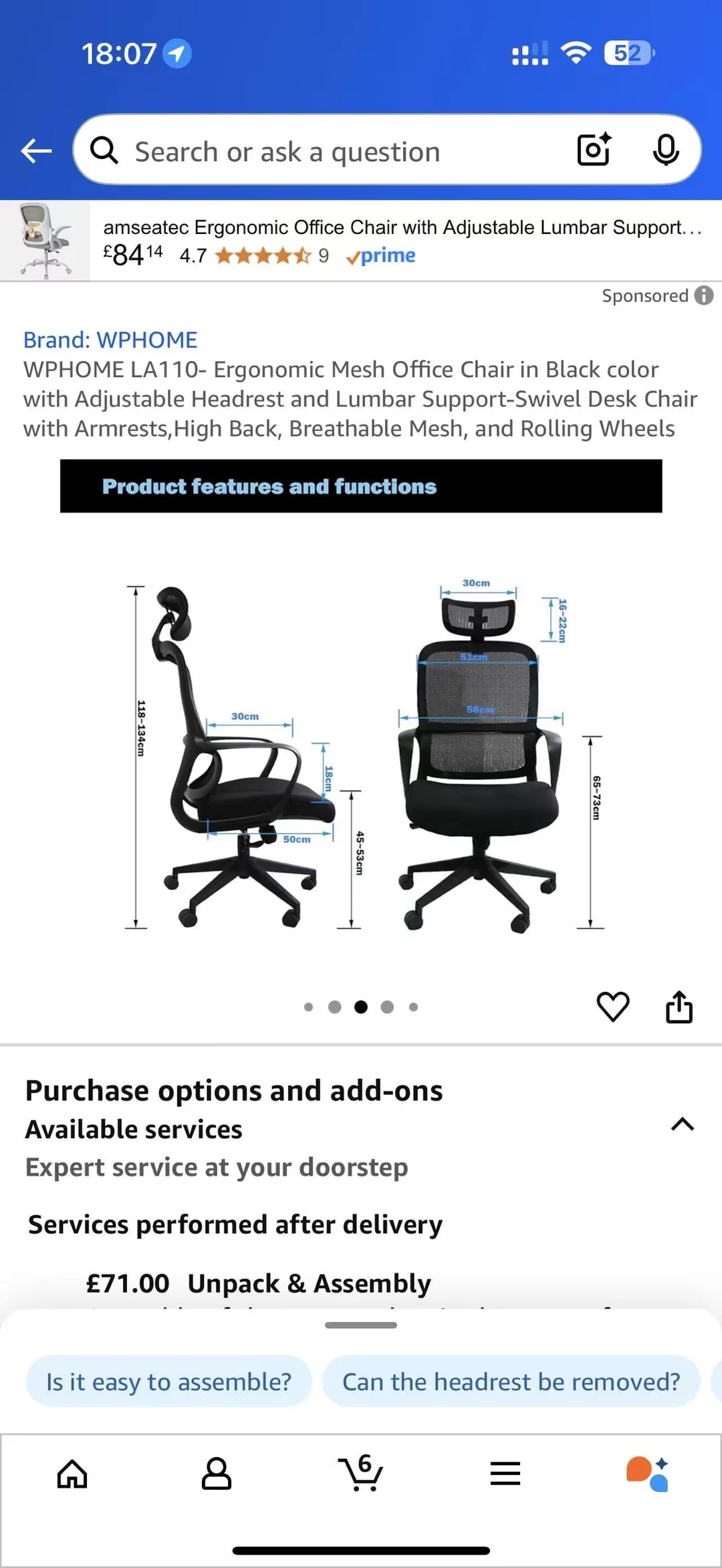
Task: Open the account profile tab
Action: [217, 1474]
